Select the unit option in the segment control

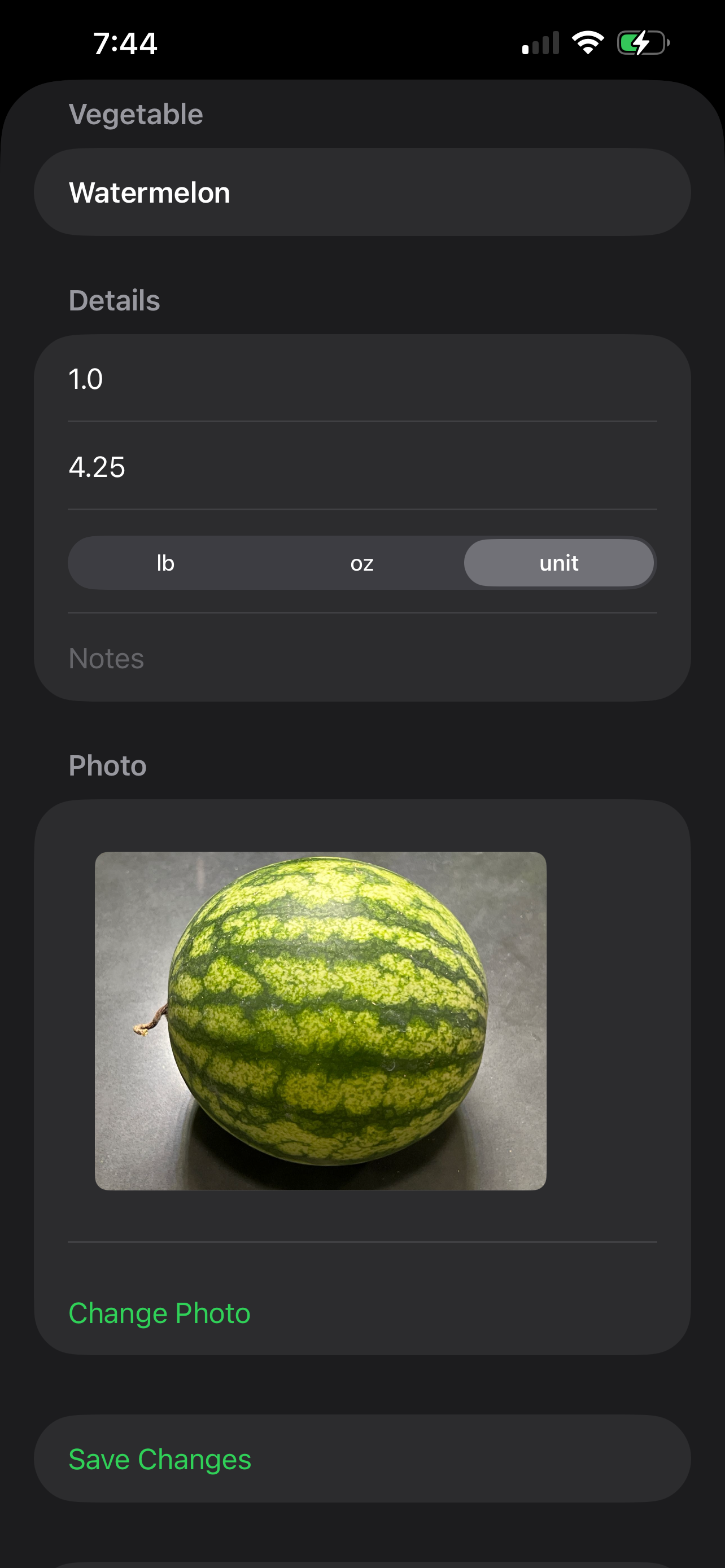559,562
